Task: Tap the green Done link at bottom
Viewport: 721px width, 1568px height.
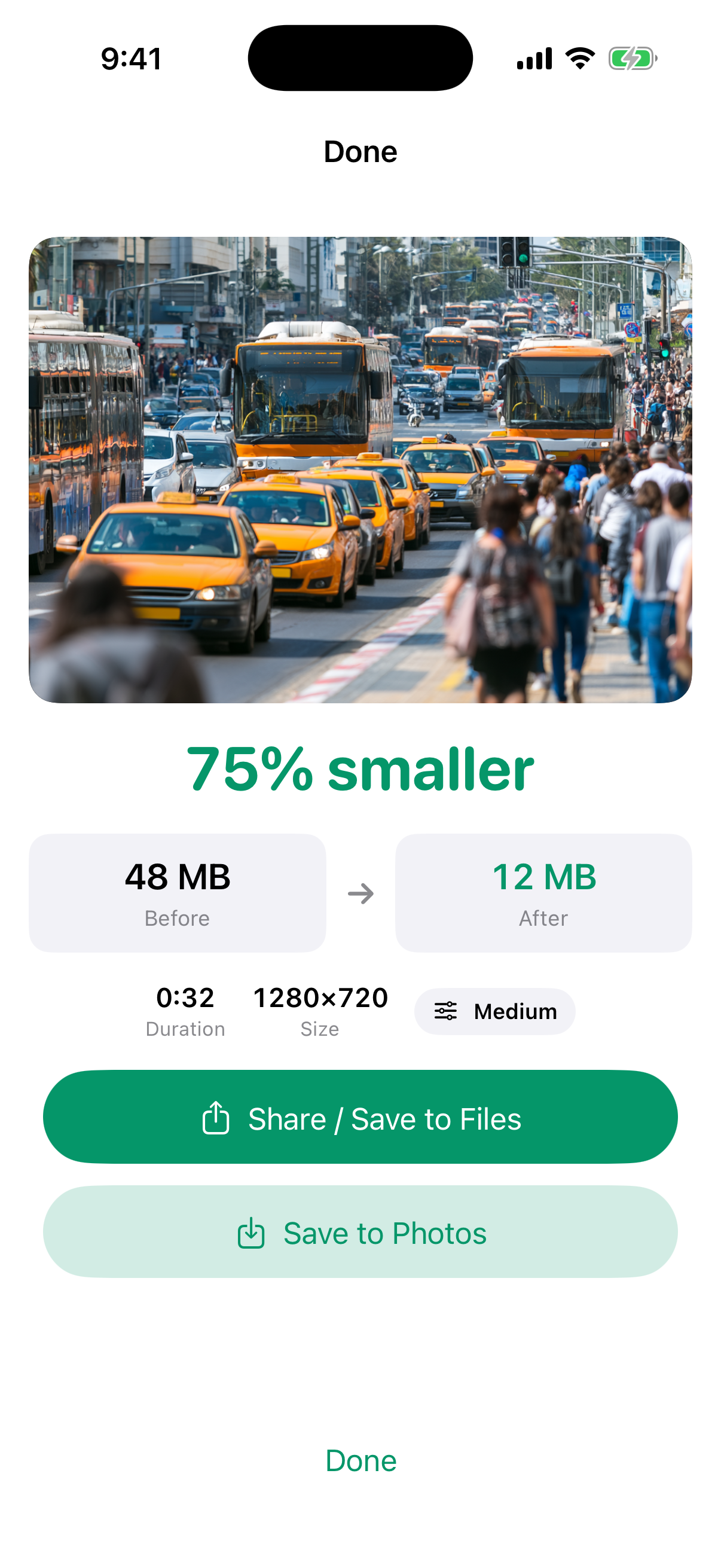Action: [x=361, y=1461]
